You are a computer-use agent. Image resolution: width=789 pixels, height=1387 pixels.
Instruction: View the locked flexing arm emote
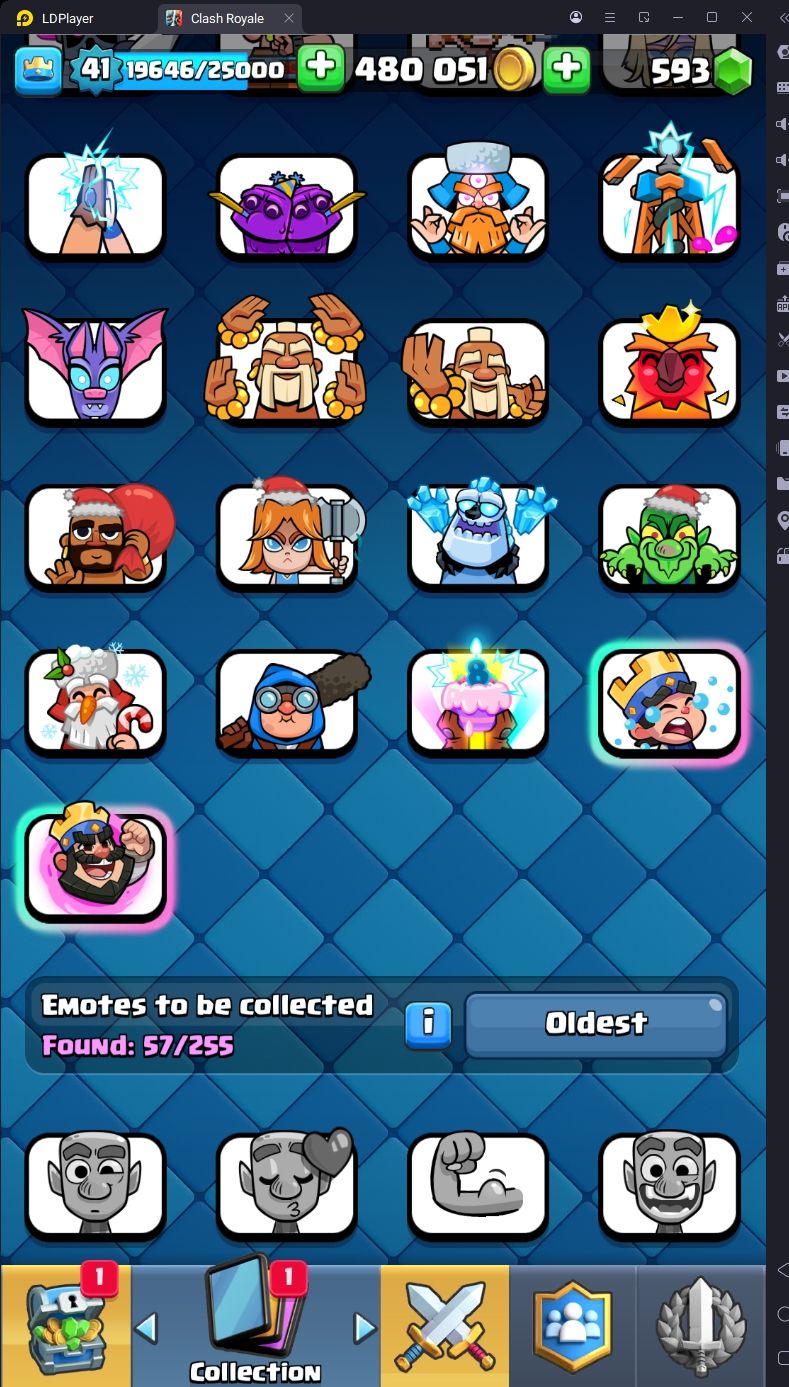tap(478, 1185)
